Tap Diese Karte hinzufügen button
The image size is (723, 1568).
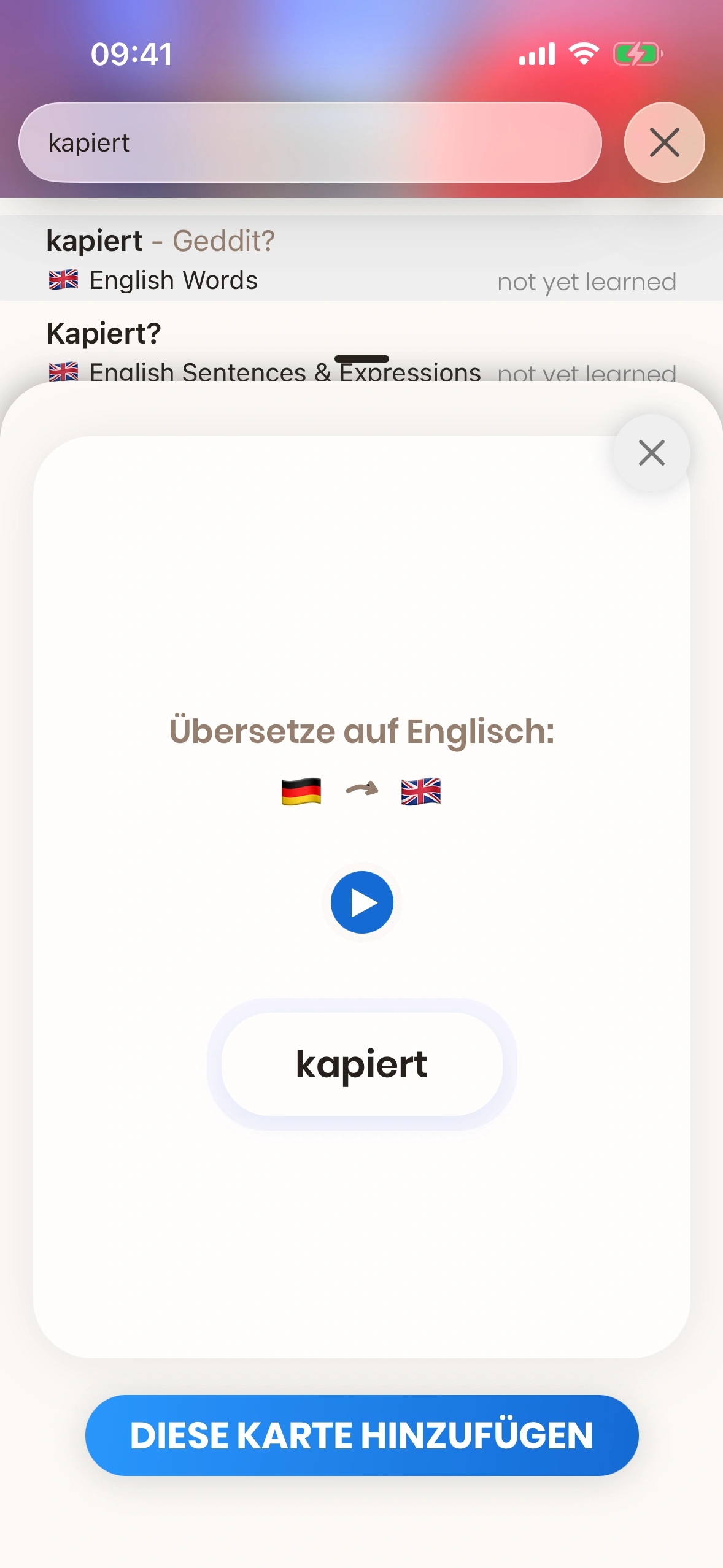[x=361, y=1435]
